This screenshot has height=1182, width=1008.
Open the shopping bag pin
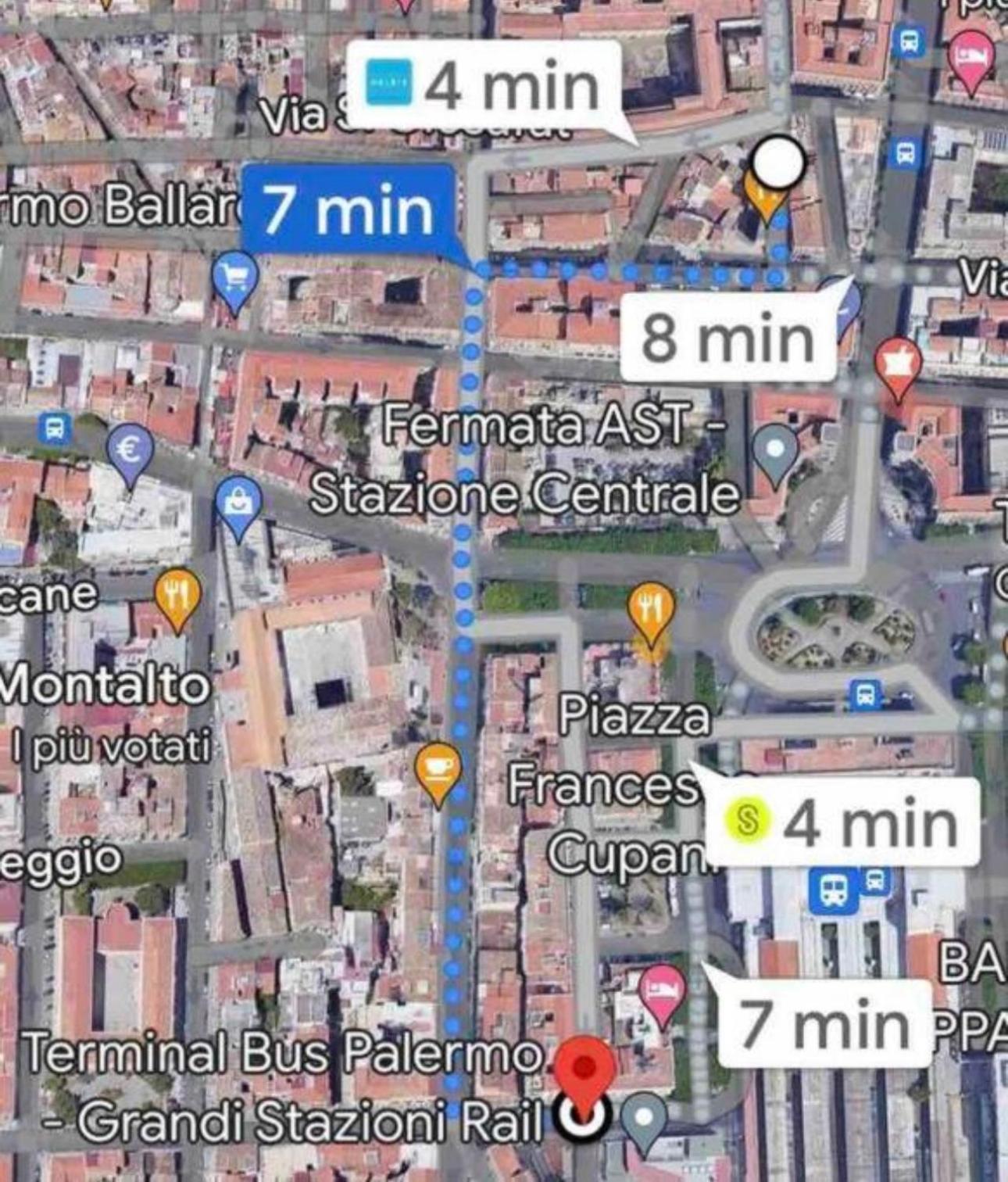(238, 503)
